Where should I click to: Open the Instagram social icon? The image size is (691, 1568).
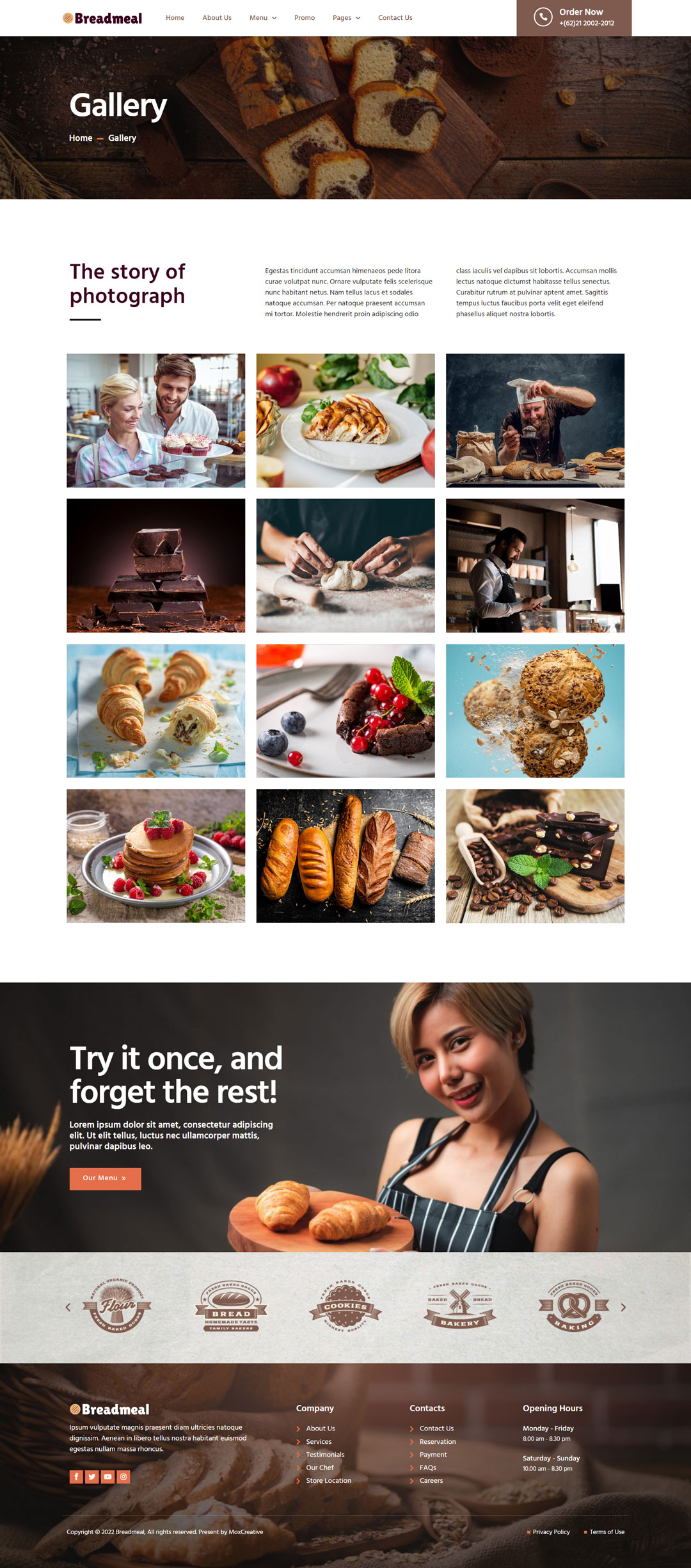click(x=123, y=1476)
